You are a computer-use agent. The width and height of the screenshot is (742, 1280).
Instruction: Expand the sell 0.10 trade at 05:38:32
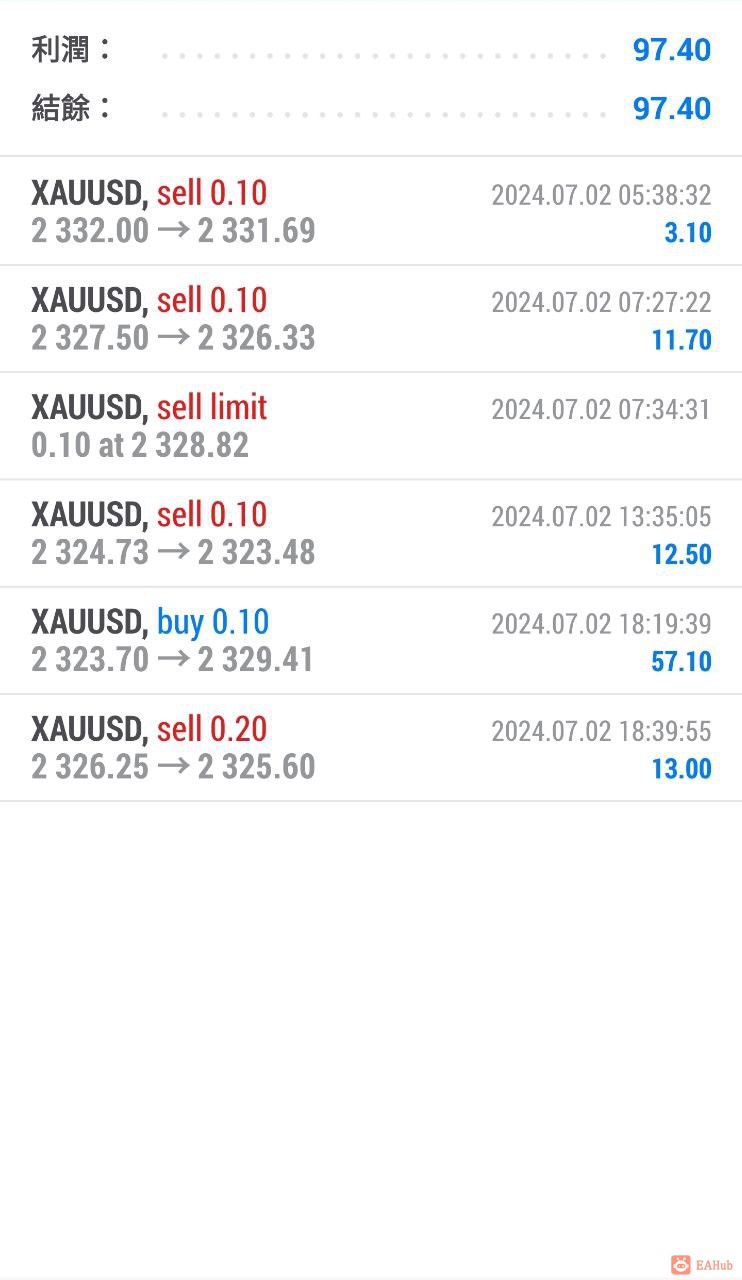tap(370, 211)
